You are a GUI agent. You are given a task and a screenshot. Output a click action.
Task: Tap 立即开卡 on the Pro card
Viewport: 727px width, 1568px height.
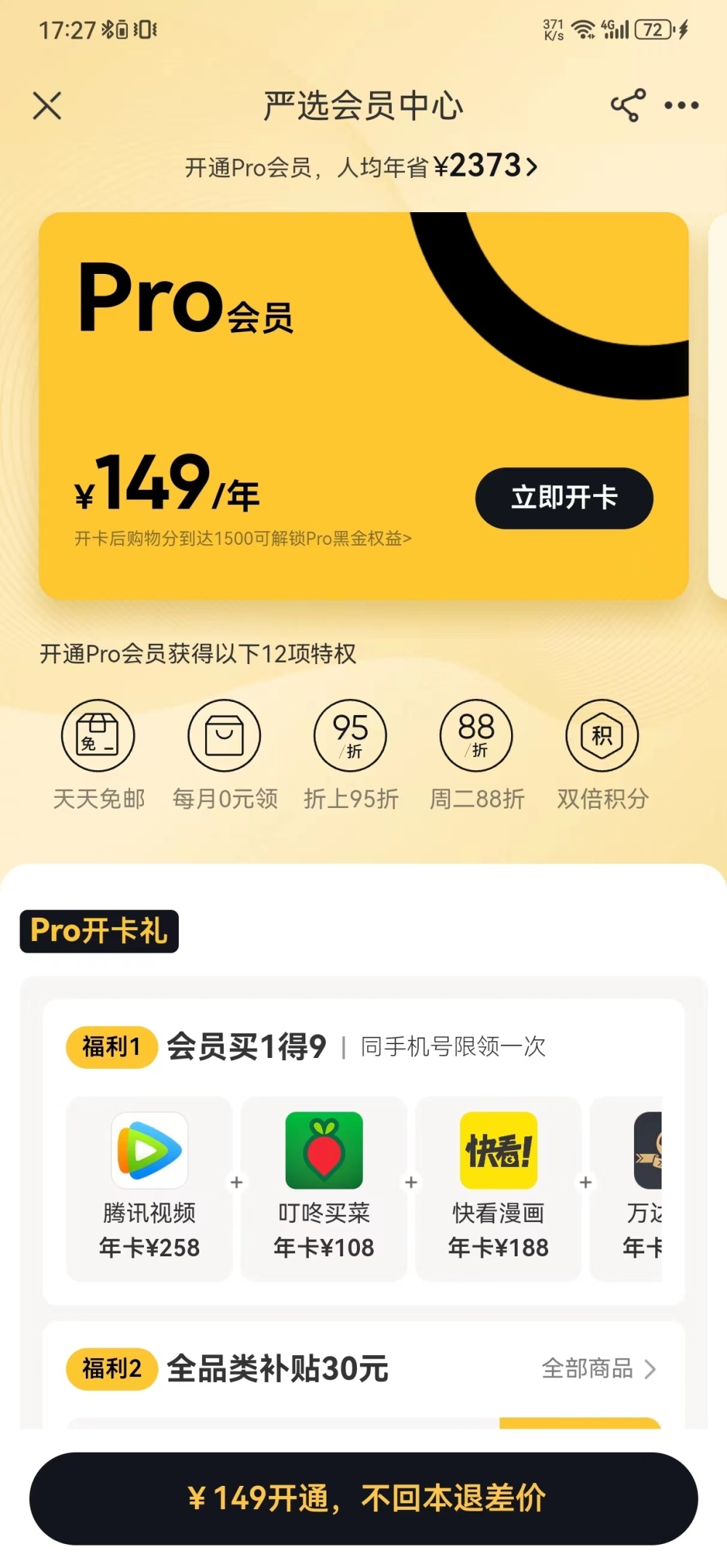tap(564, 498)
